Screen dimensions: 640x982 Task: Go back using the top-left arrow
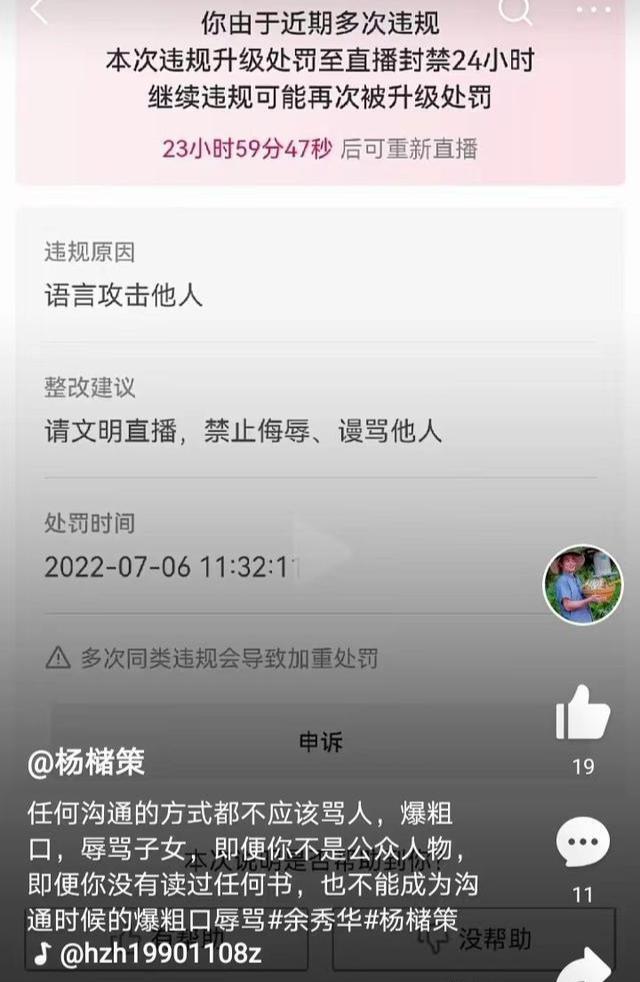38,12
